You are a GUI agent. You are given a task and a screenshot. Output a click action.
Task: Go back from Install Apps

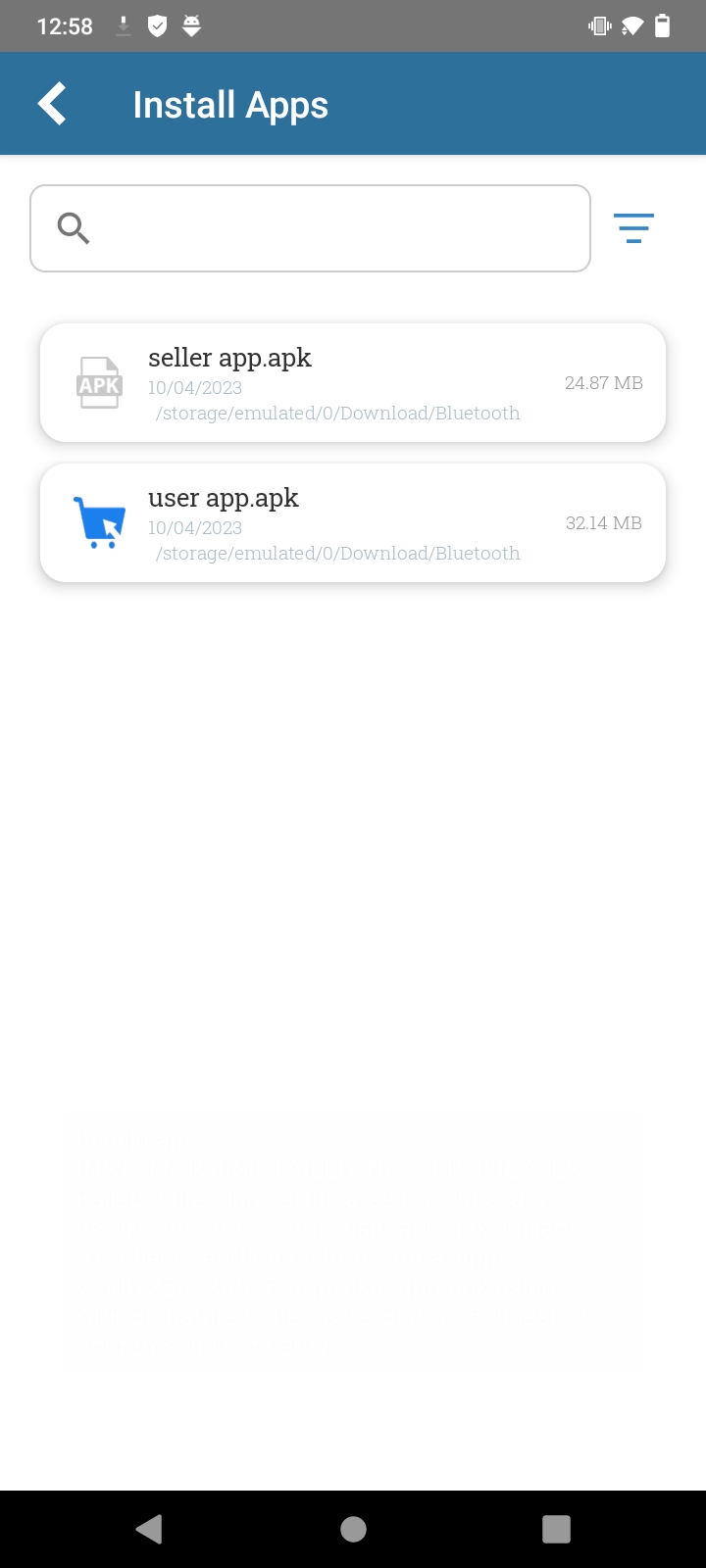(x=53, y=104)
